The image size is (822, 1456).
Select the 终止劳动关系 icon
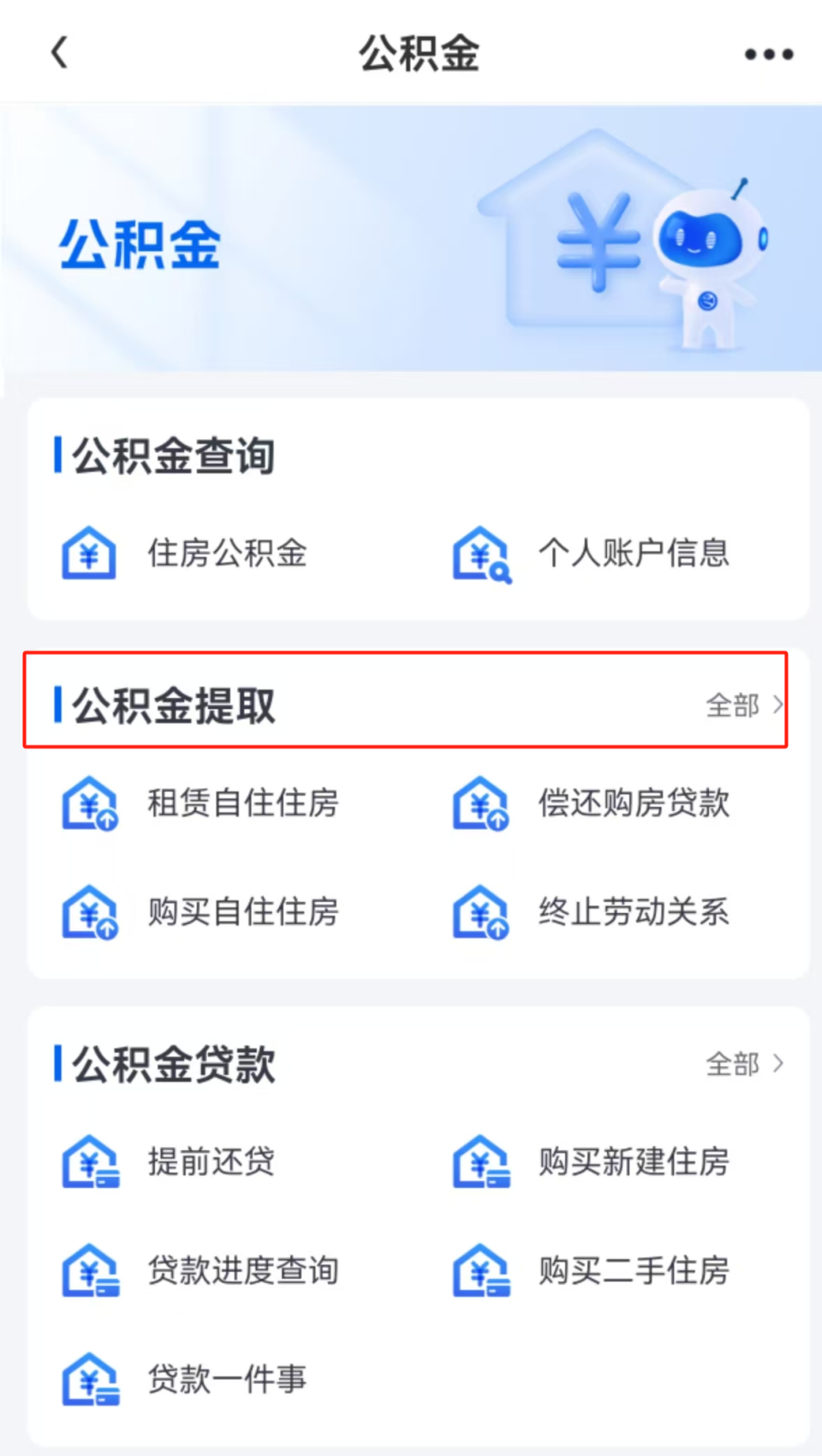[481, 912]
